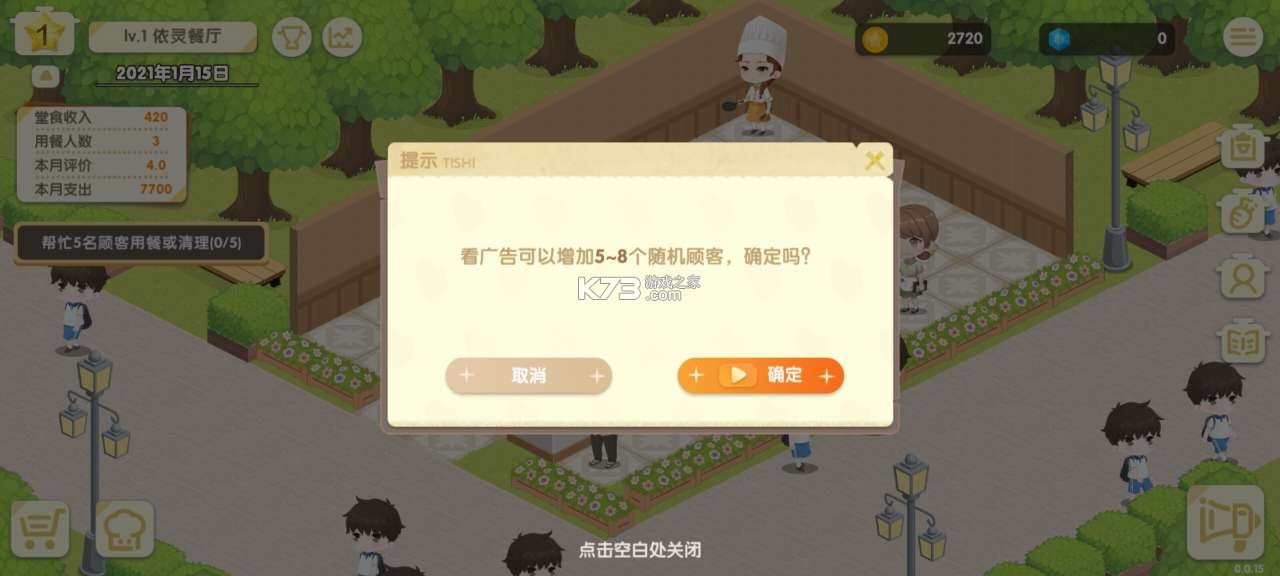The width and height of the screenshot is (1280, 576).
Task: Cancel the ad prompt with 取消
Action: coord(528,376)
